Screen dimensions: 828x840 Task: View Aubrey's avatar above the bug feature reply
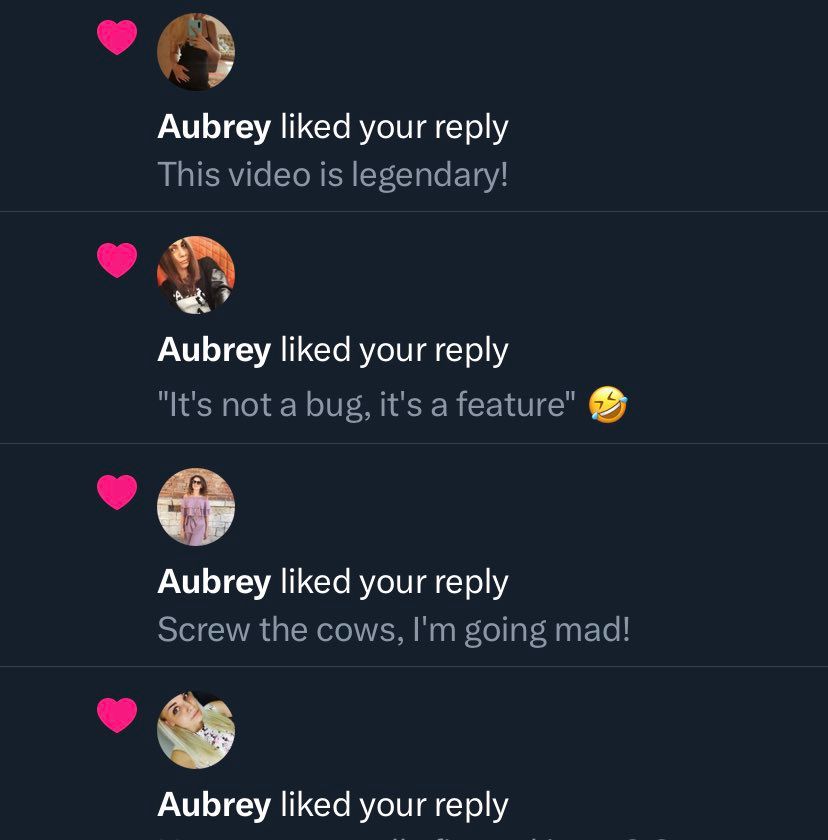196,275
